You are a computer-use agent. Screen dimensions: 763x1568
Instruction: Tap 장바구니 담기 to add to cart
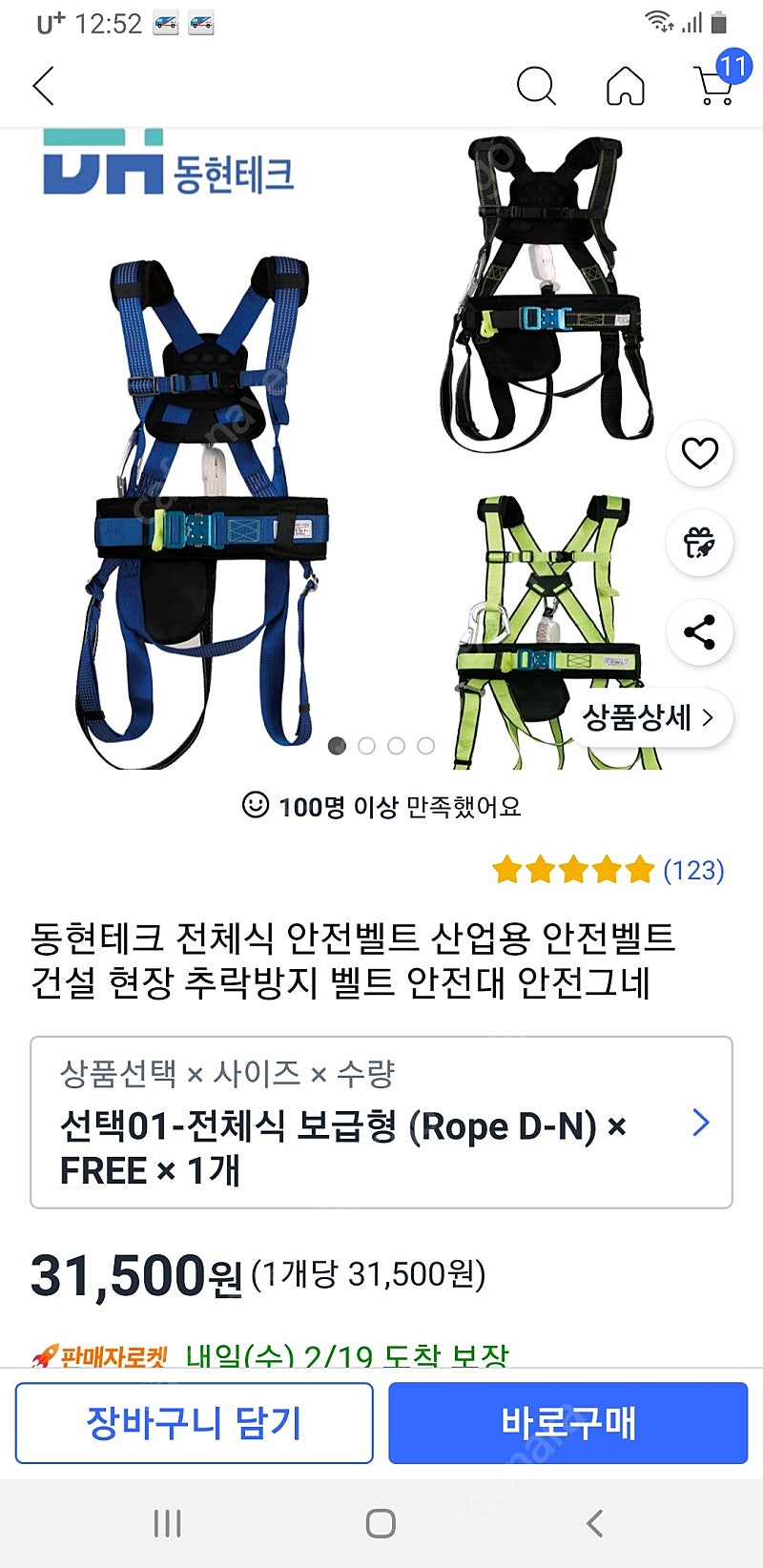pyautogui.click(x=194, y=1423)
